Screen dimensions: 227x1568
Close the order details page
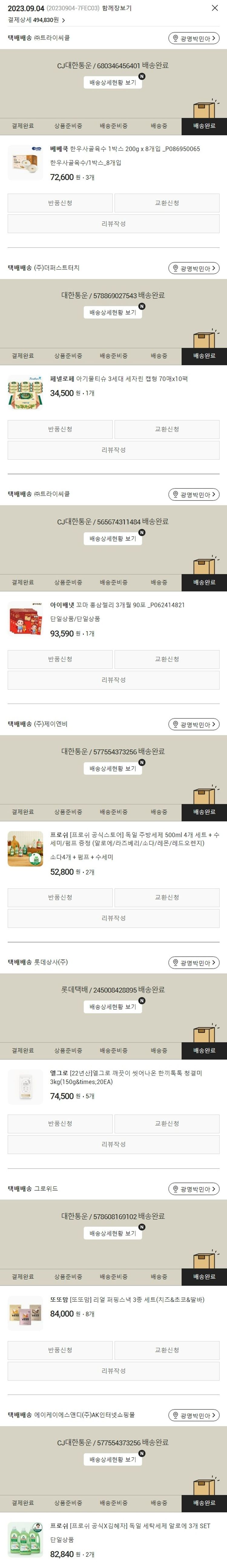tap(214, 8)
